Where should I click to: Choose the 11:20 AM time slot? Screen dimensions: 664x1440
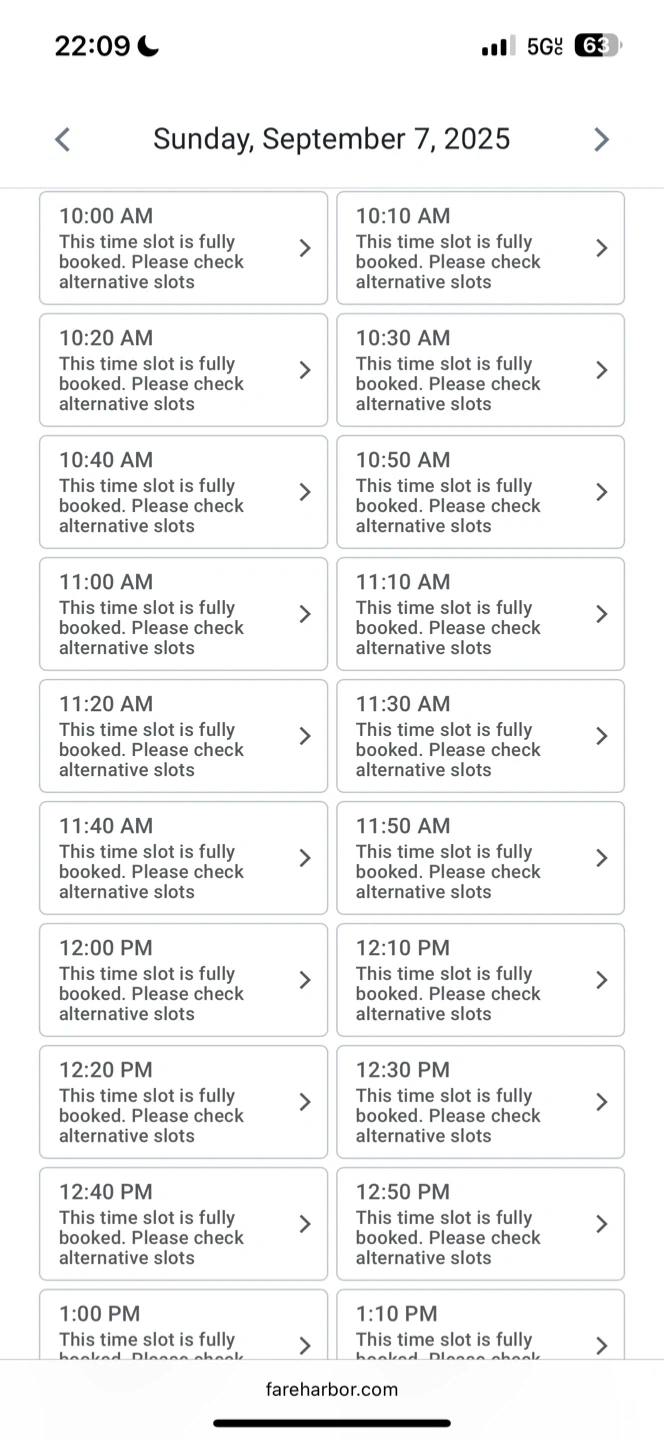point(183,736)
